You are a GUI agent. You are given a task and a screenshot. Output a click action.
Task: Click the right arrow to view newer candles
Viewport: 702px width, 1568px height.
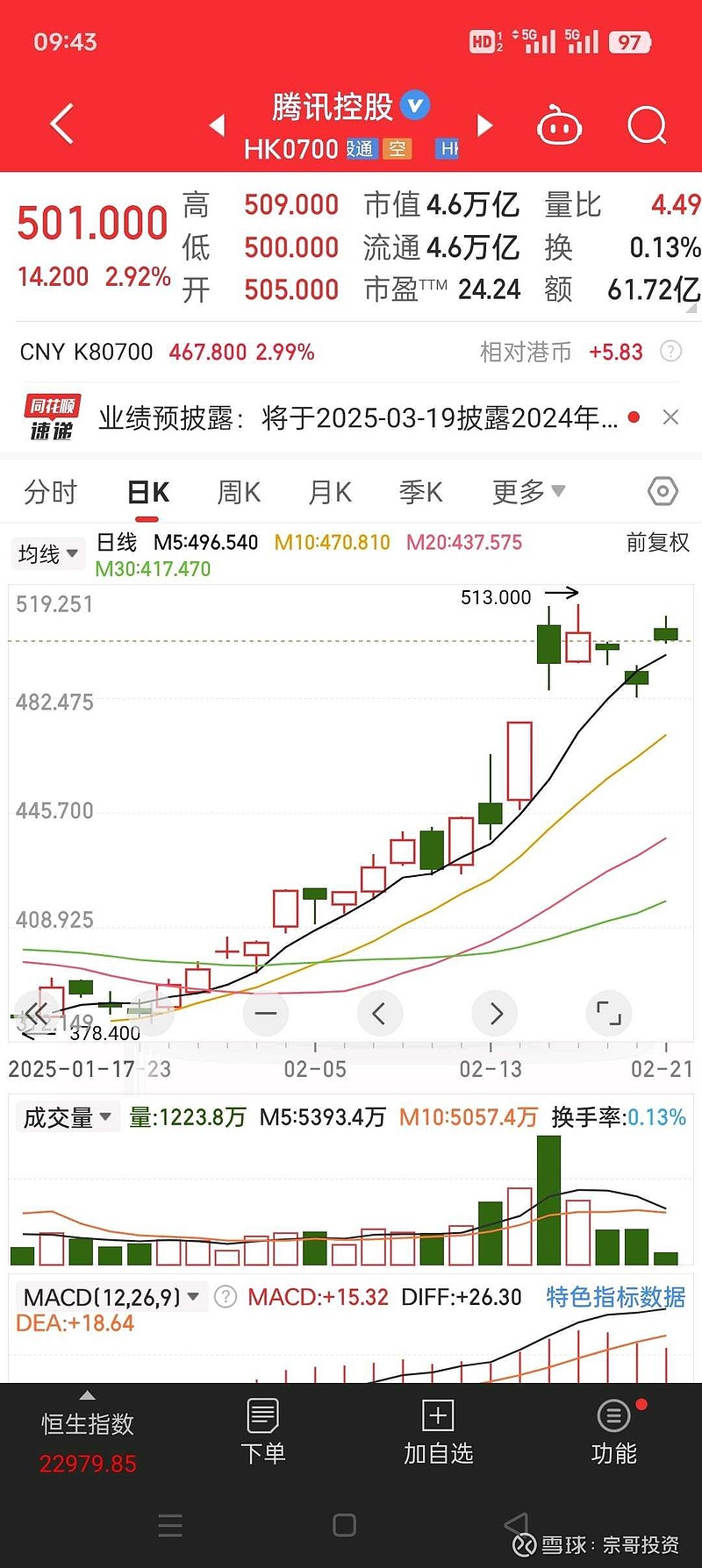tap(494, 1013)
